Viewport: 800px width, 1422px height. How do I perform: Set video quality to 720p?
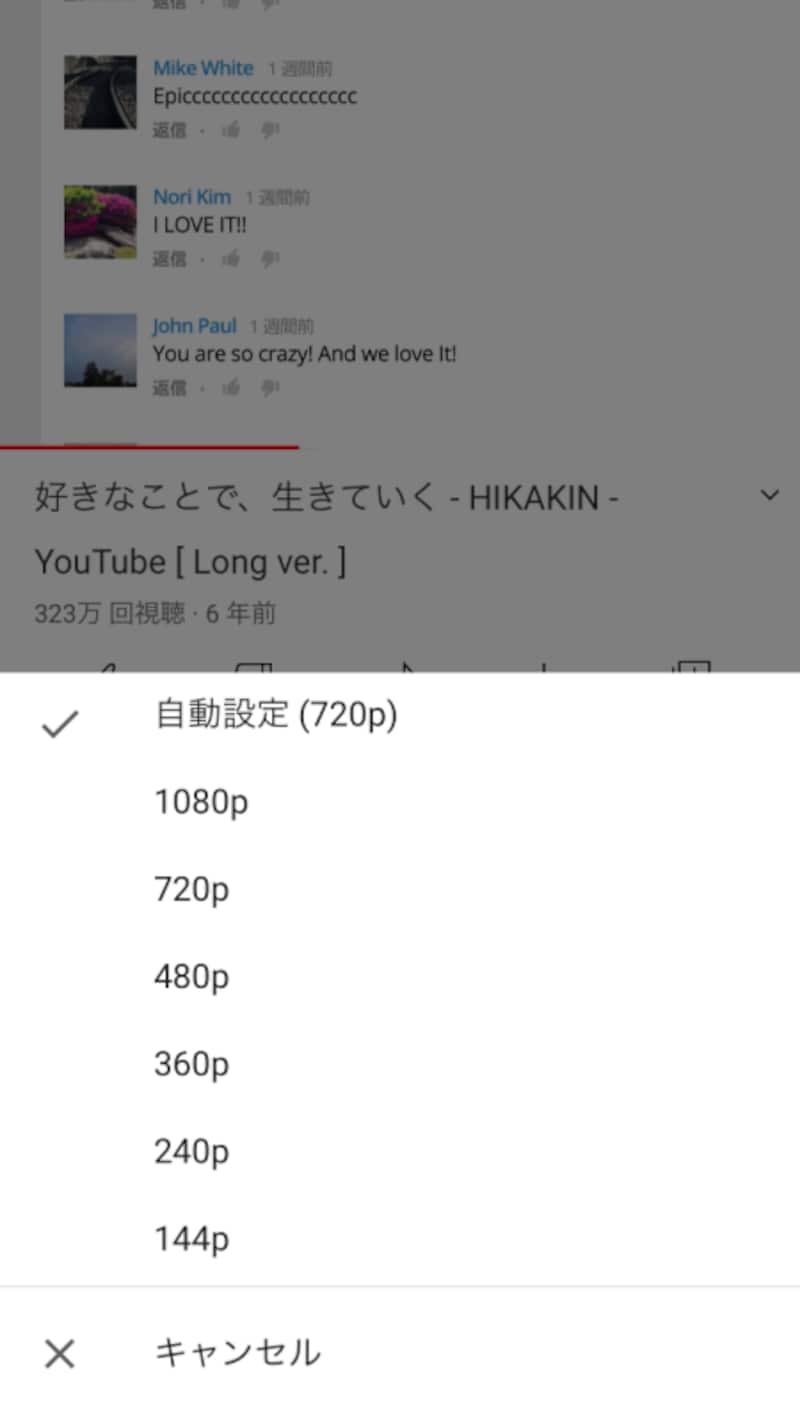point(192,889)
